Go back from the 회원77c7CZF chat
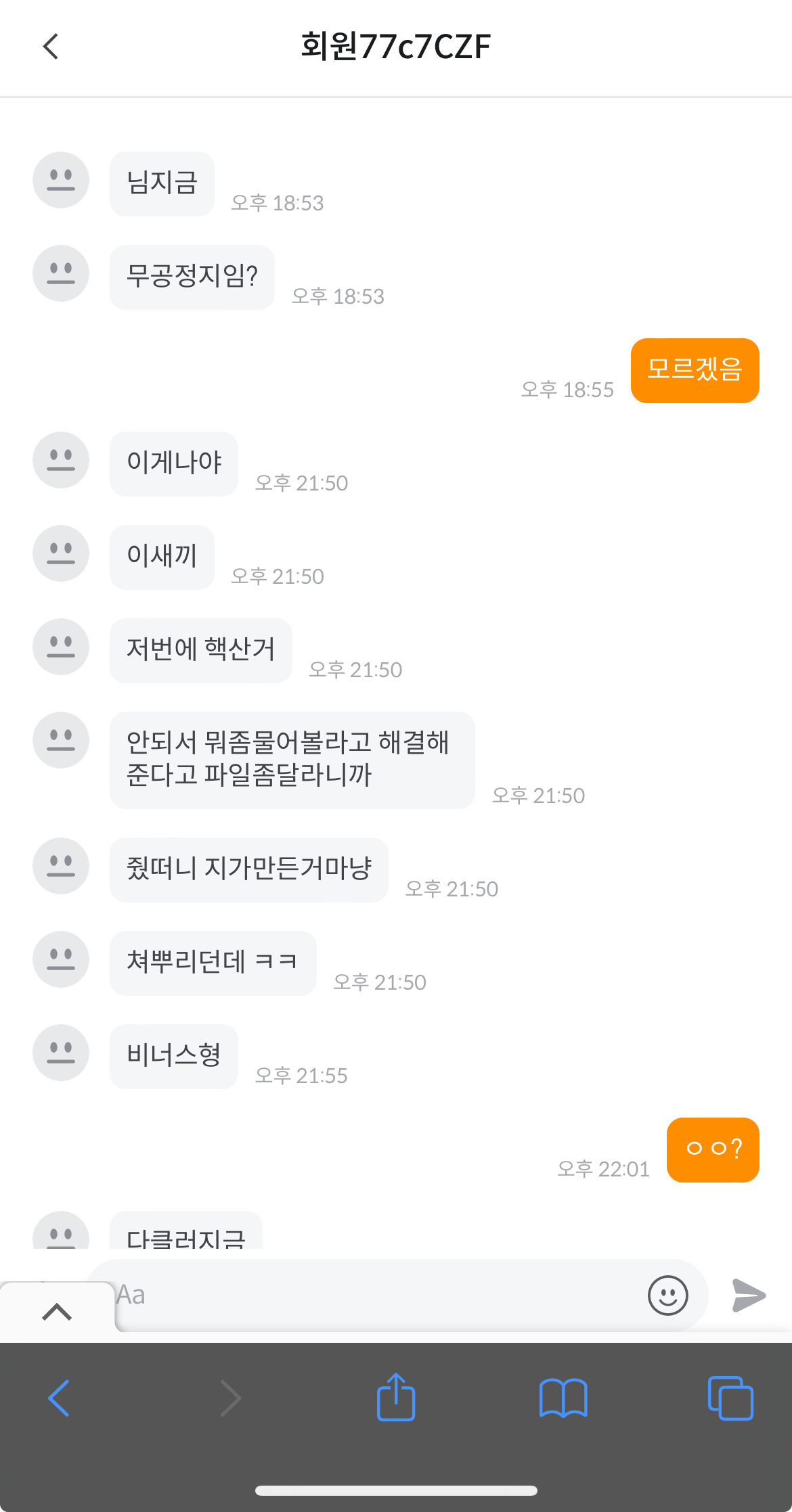 pos(51,47)
